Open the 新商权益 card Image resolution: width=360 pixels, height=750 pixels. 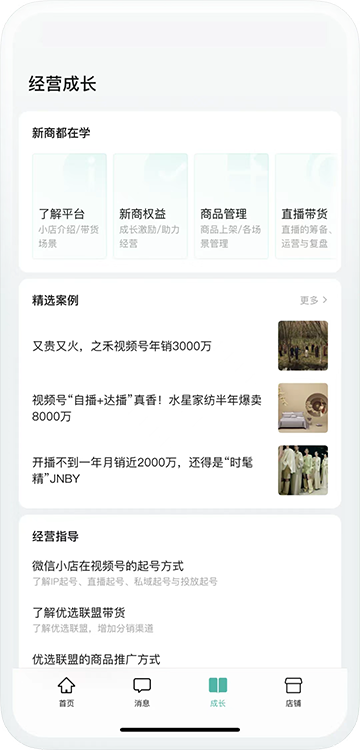coord(151,206)
